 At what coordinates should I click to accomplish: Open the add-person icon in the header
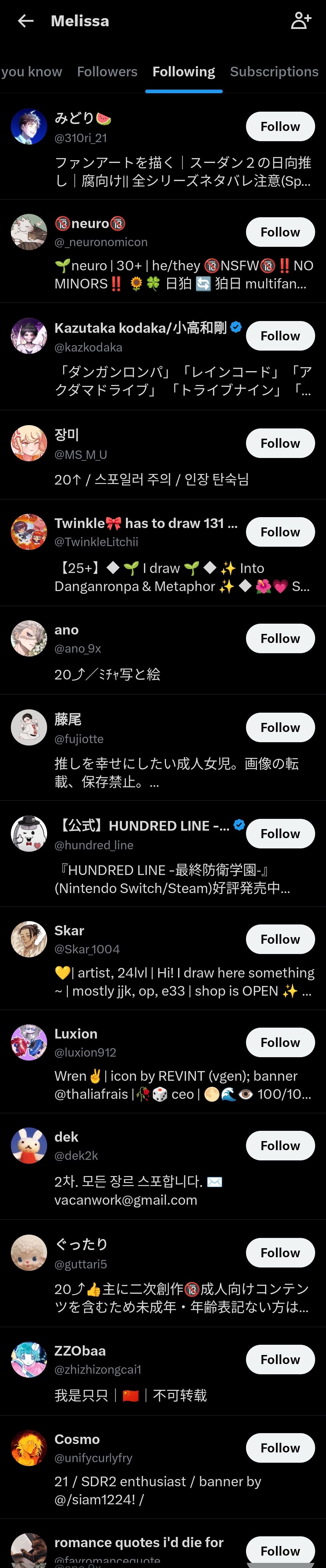(301, 21)
